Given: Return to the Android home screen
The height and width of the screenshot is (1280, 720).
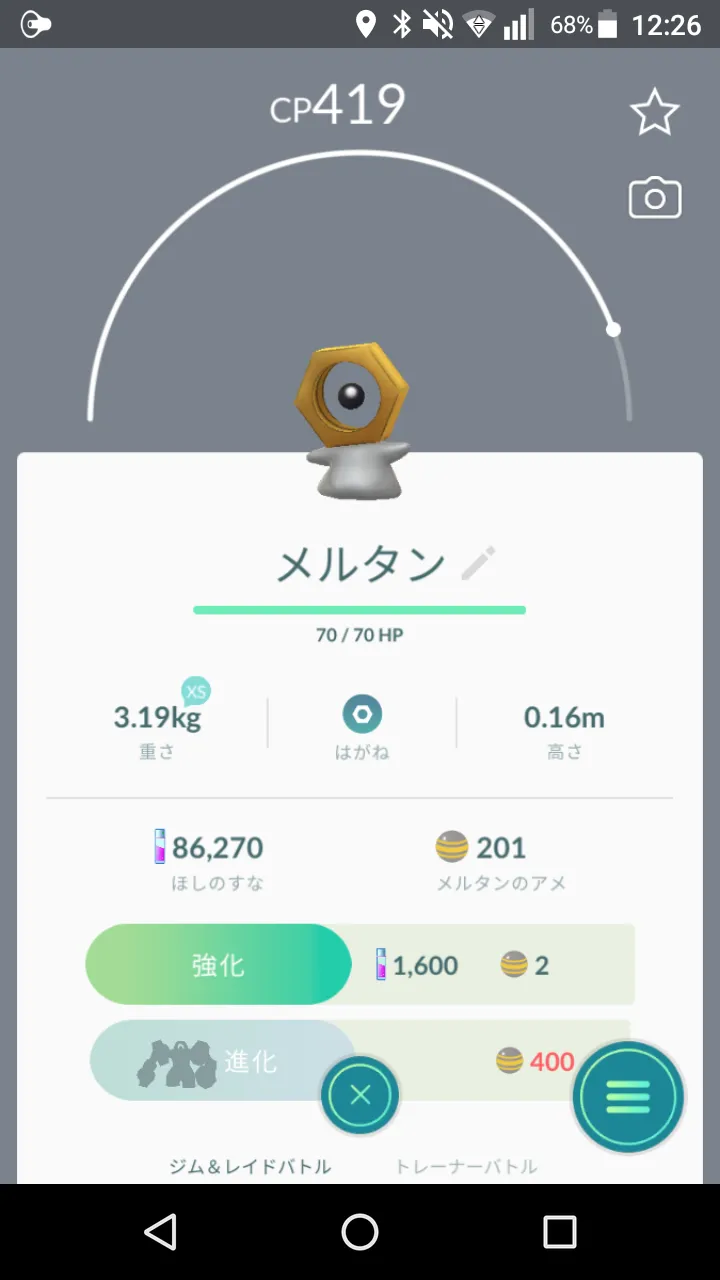Looking at the screenshot, I should pyautogui.click(x=360, y=1232).
